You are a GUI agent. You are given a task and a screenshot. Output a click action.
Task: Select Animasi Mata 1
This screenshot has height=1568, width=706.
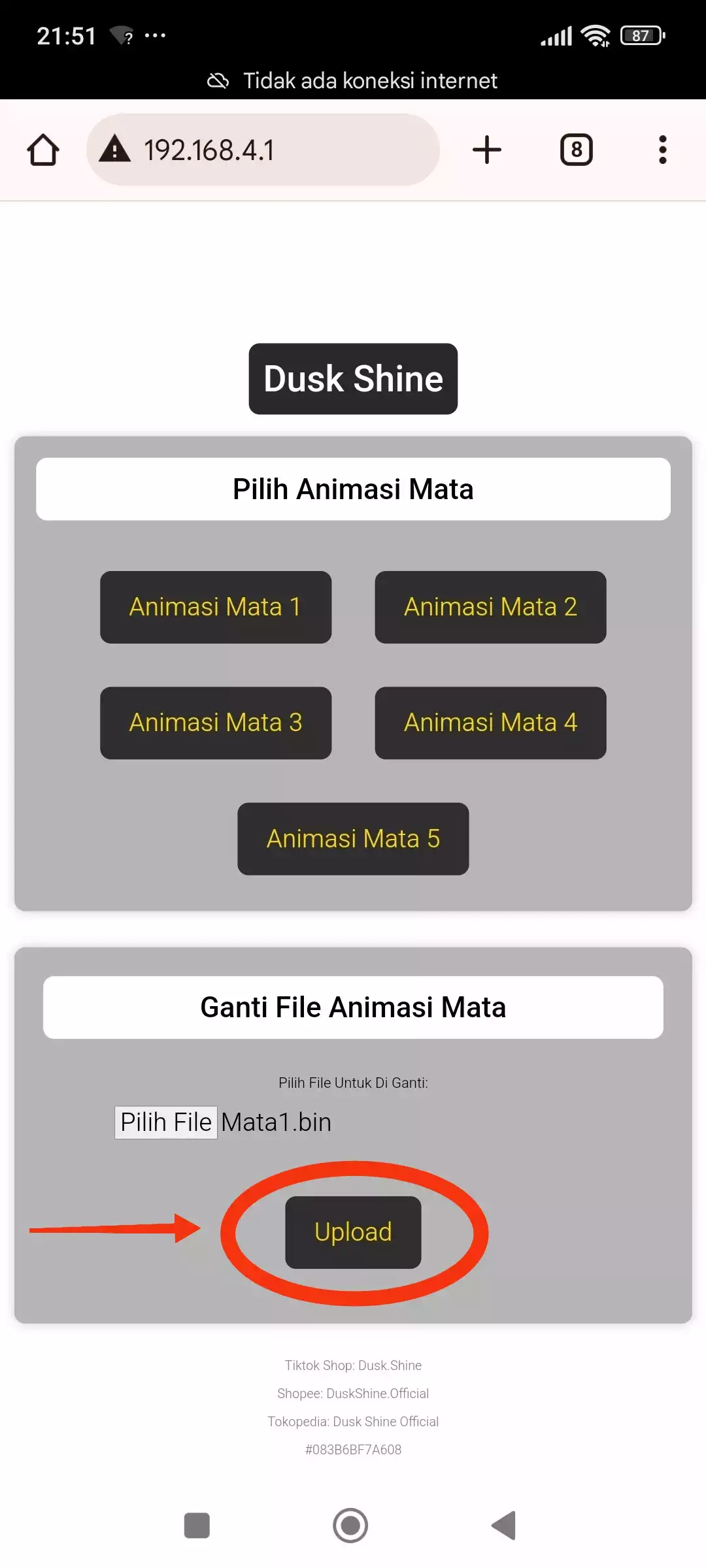pos(216,607)
